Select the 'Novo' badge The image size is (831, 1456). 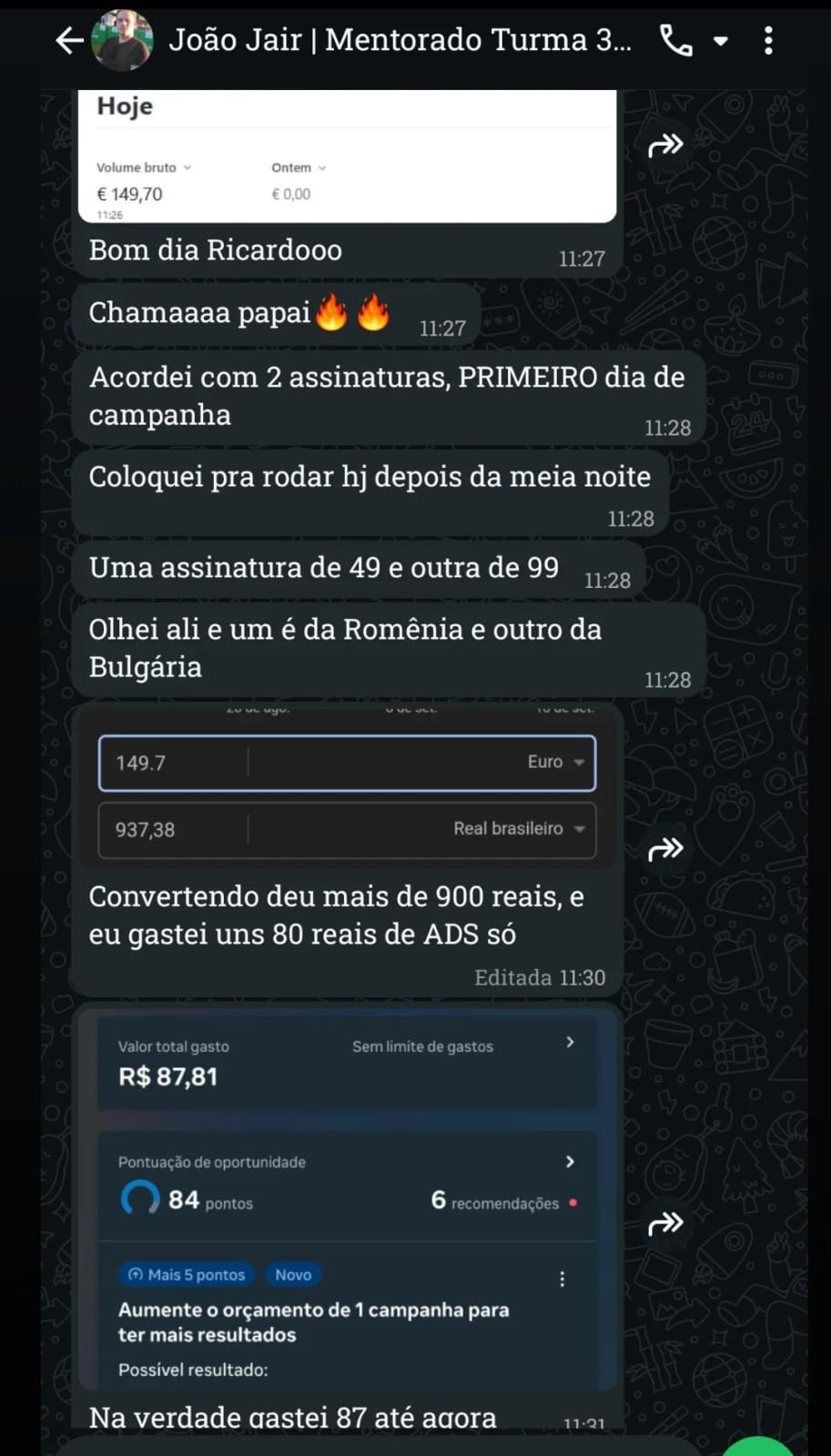(x=293, y=1275)
